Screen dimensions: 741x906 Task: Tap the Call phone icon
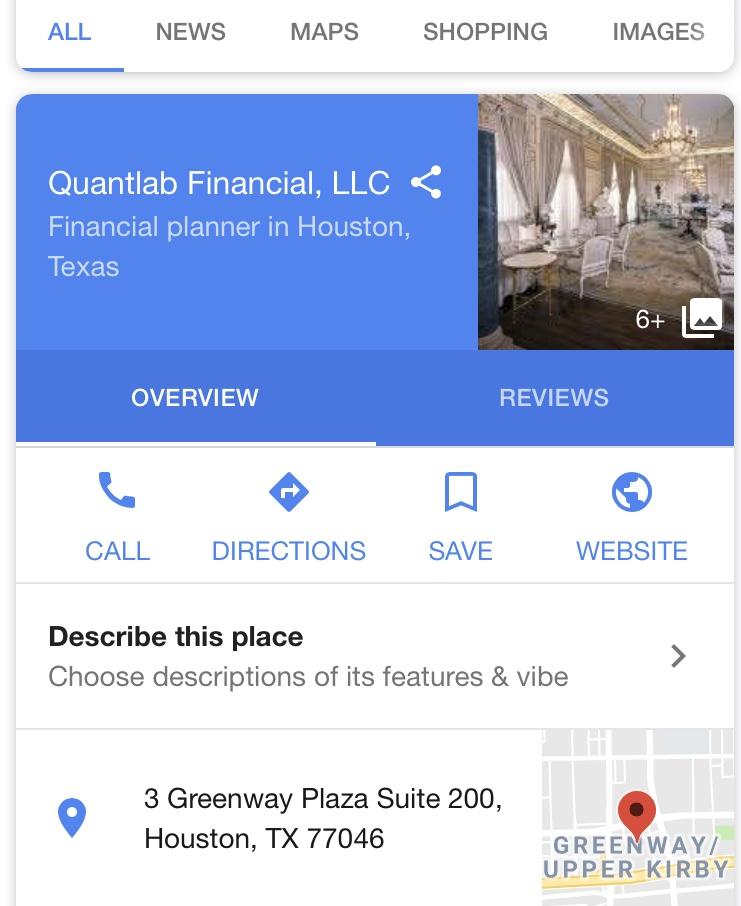point(117,492)
